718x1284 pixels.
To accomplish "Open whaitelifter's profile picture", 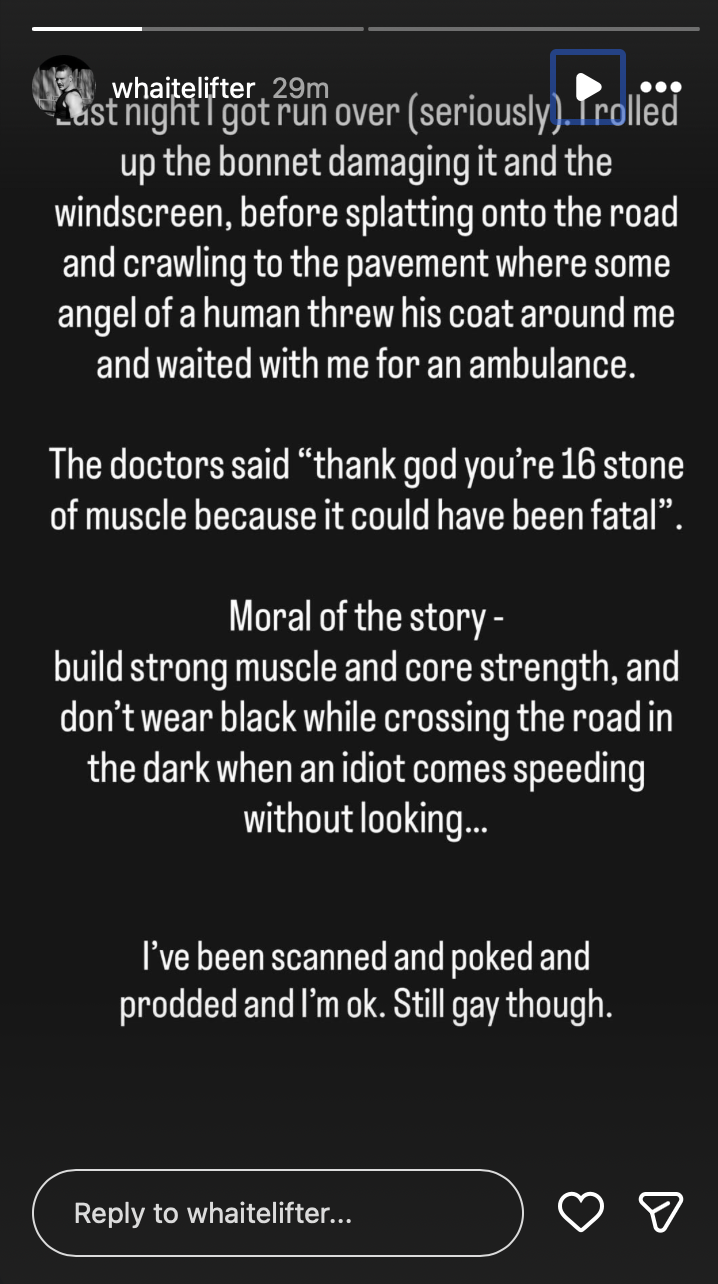I will [x=64, y=87].
